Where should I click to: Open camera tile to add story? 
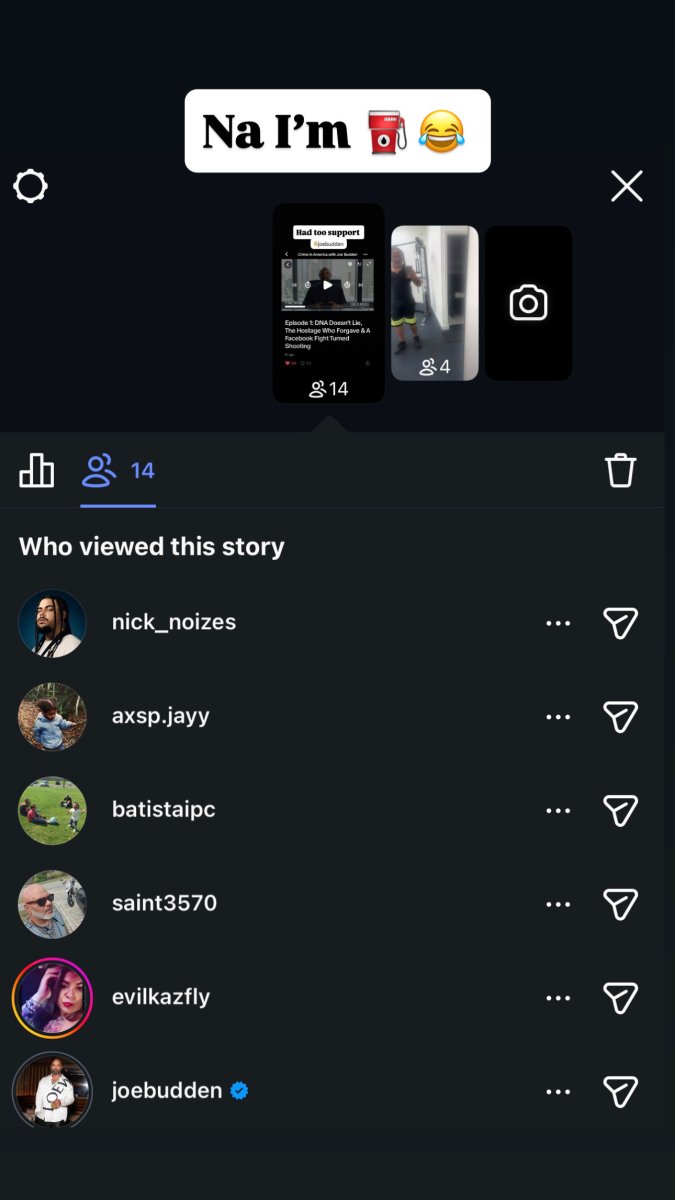click(529, 303)
